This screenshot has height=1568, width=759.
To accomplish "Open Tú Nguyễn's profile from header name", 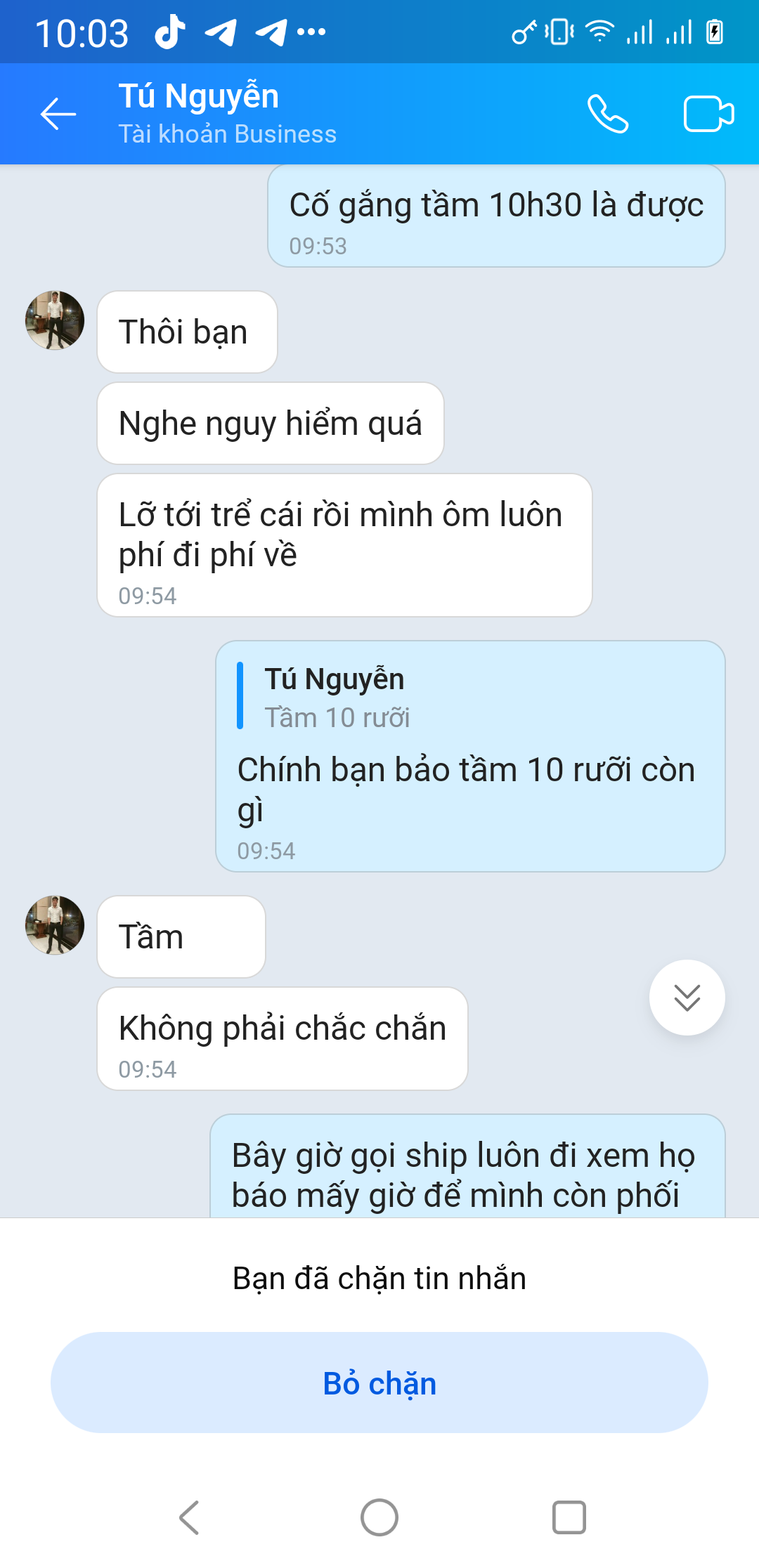I will (199, 97).
